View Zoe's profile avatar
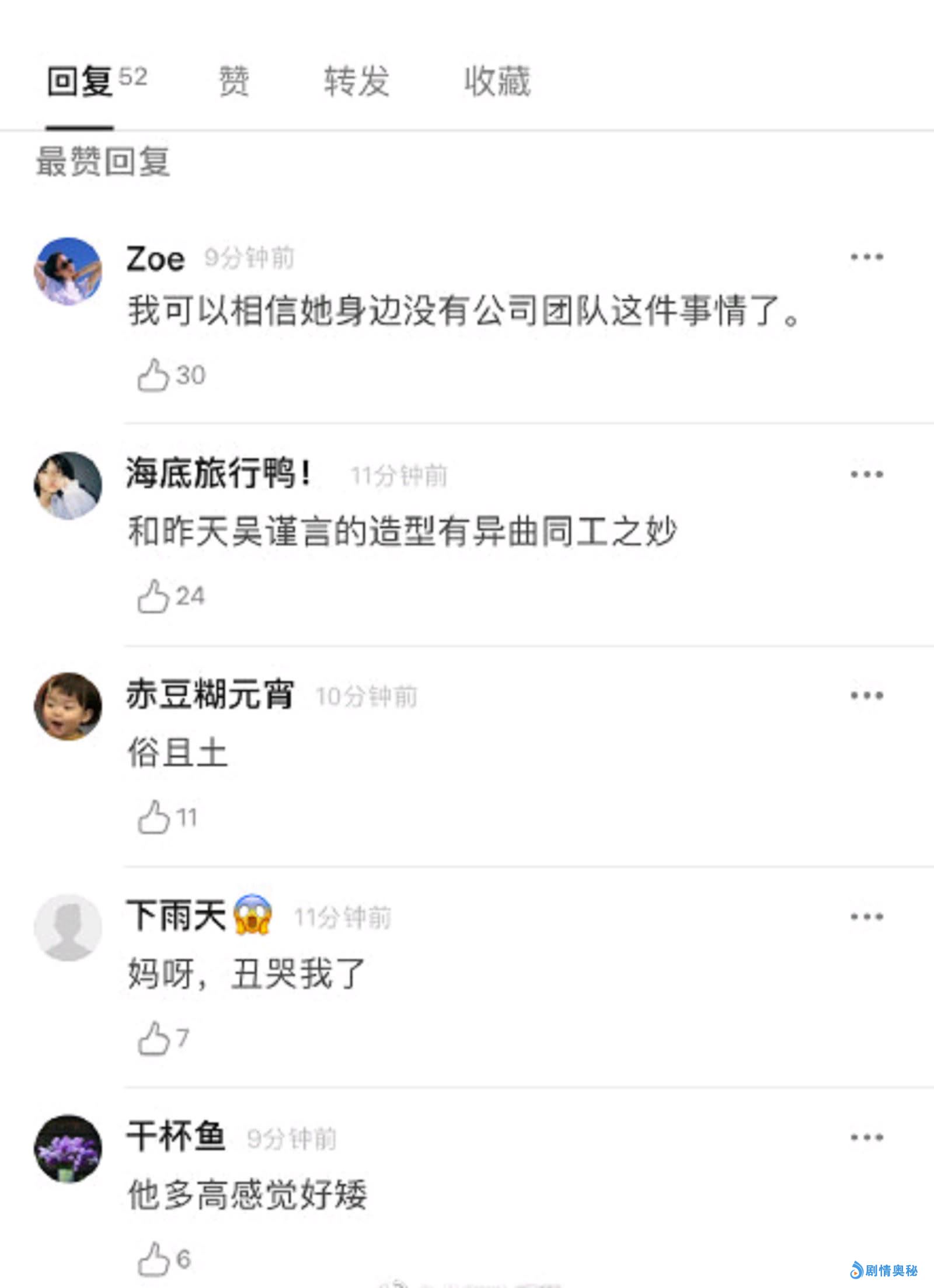 [68, 271]
